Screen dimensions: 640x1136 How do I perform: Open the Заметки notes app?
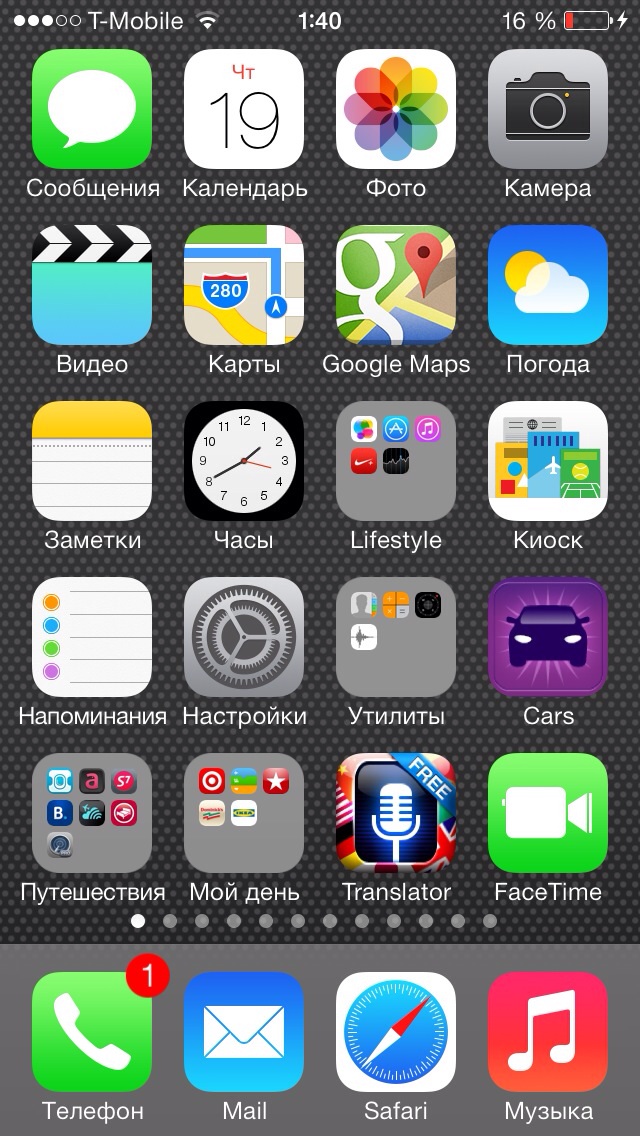coord(92,461)
